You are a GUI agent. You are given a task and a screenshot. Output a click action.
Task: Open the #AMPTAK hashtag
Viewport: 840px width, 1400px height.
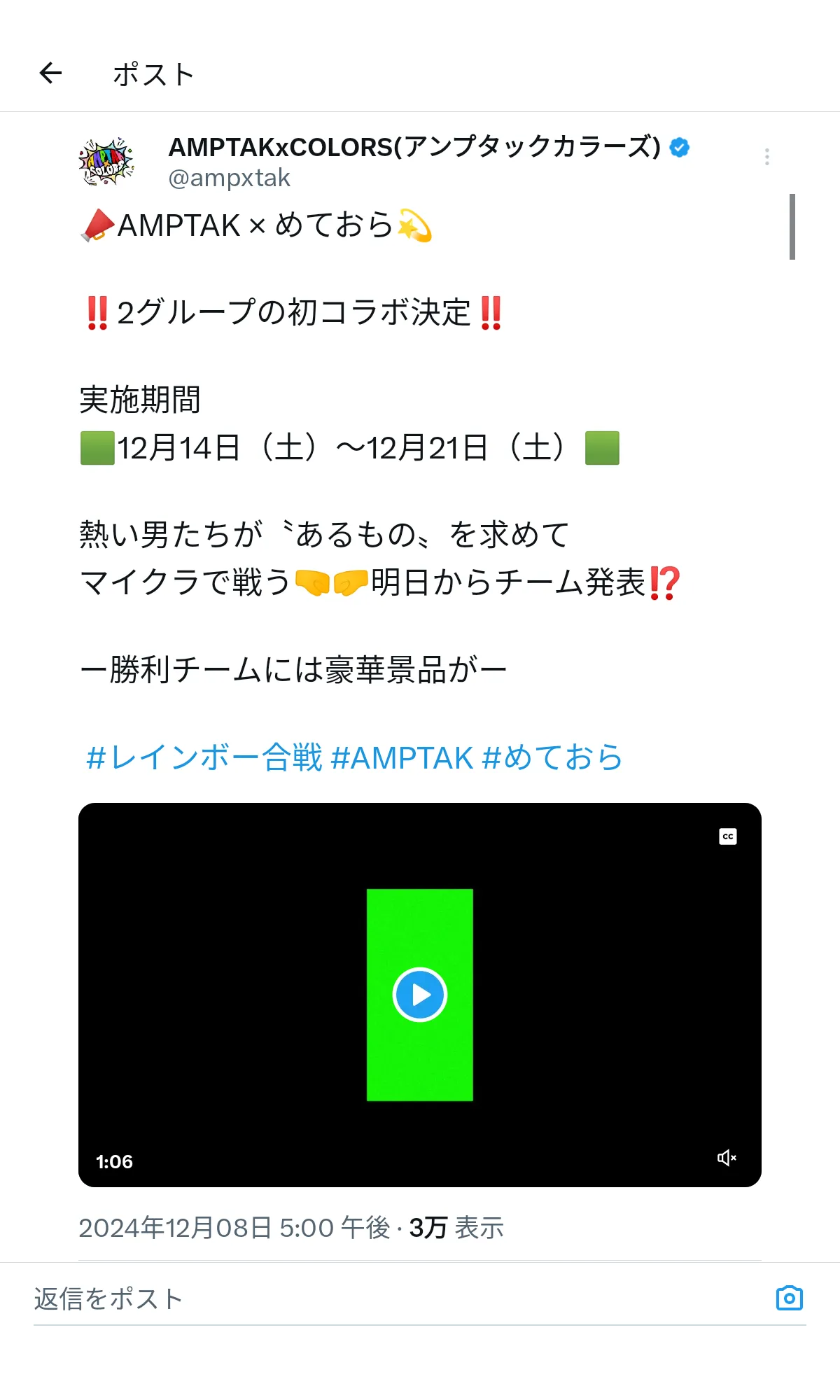(x=402, y=757)
